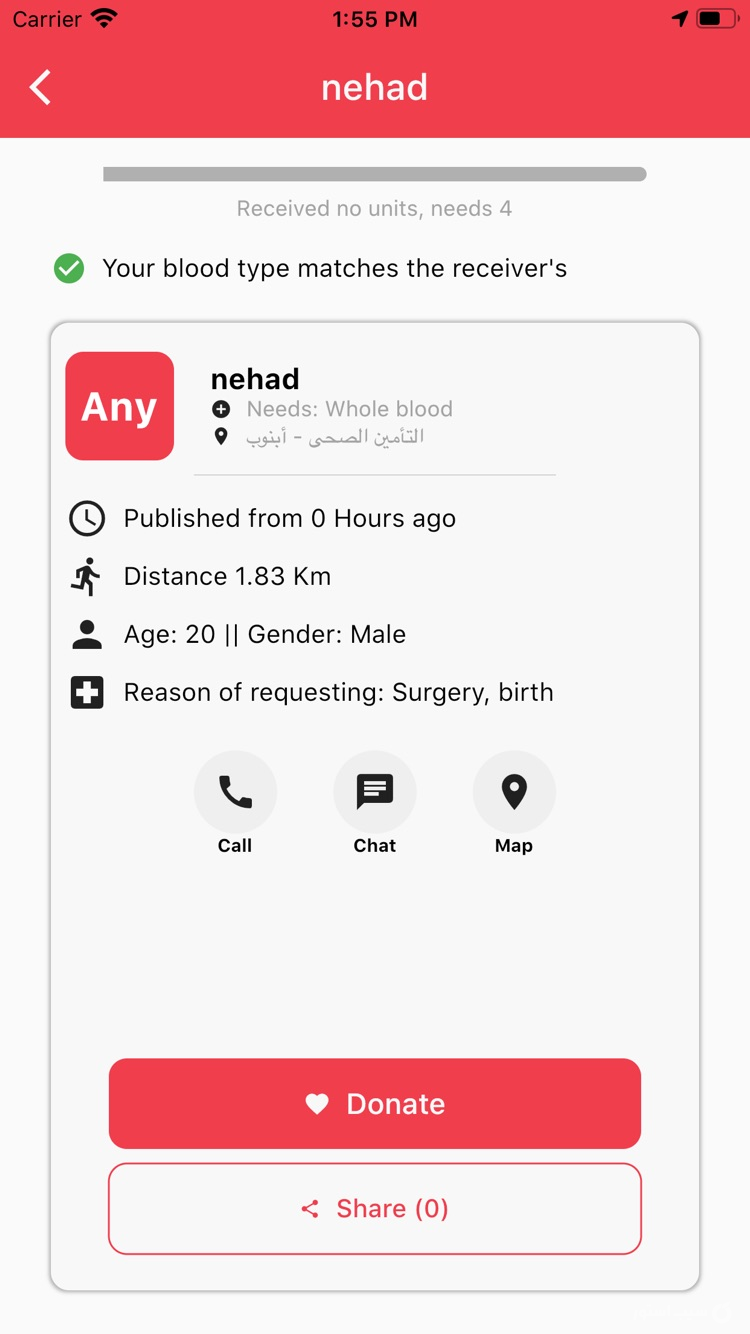The image size is (750, 1334).
Task: Click the running figure distance icon
Action: [x=87, y=576]
